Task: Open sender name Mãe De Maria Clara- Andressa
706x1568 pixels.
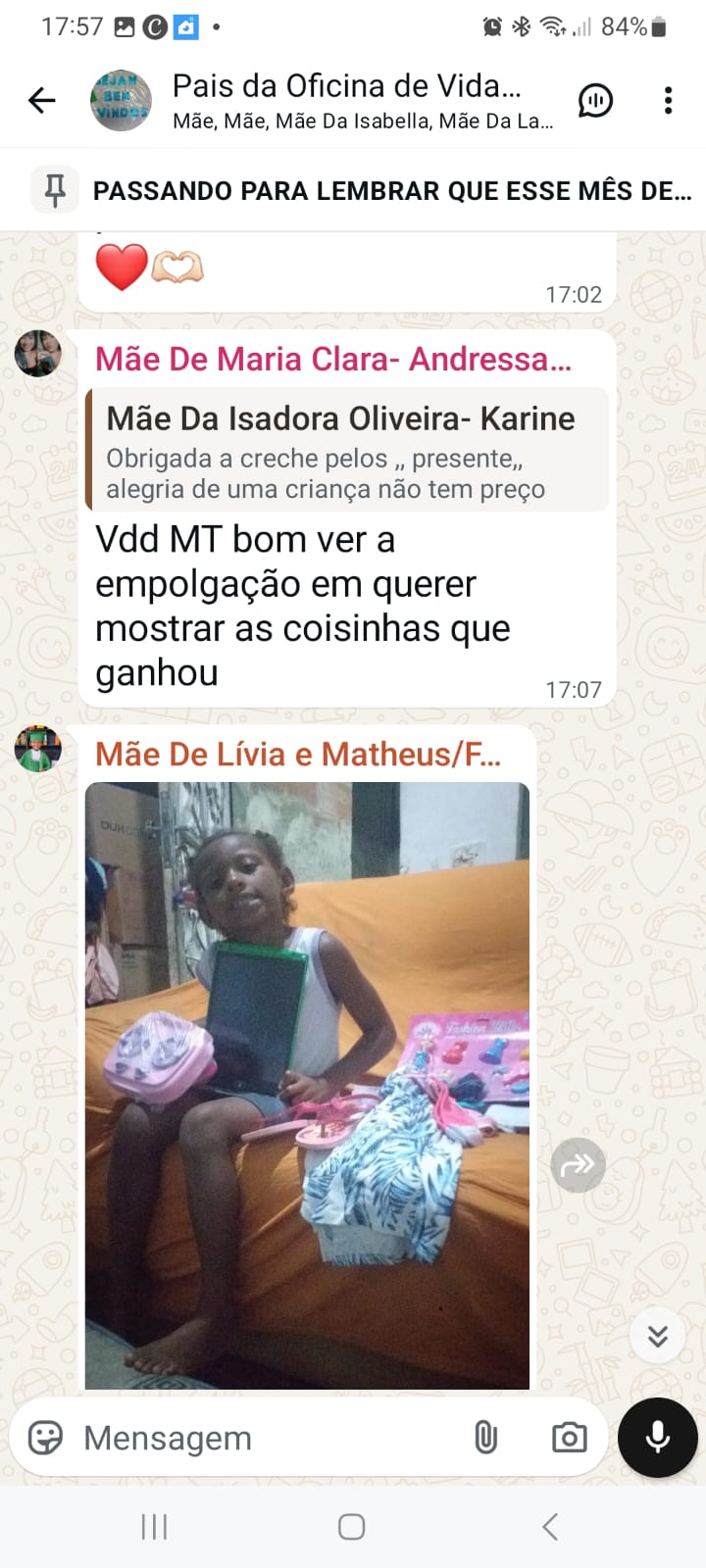Action: [333, 360]
